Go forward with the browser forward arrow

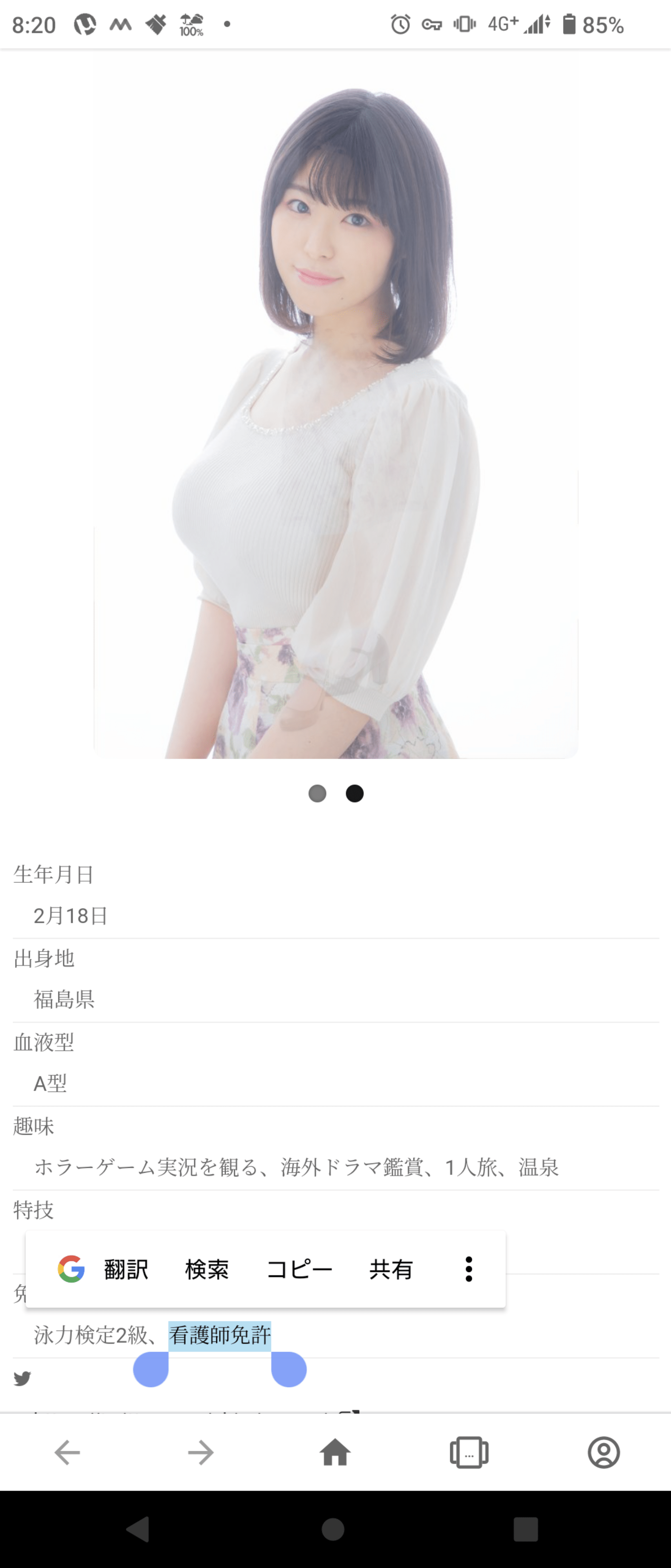click(201, 1453)
